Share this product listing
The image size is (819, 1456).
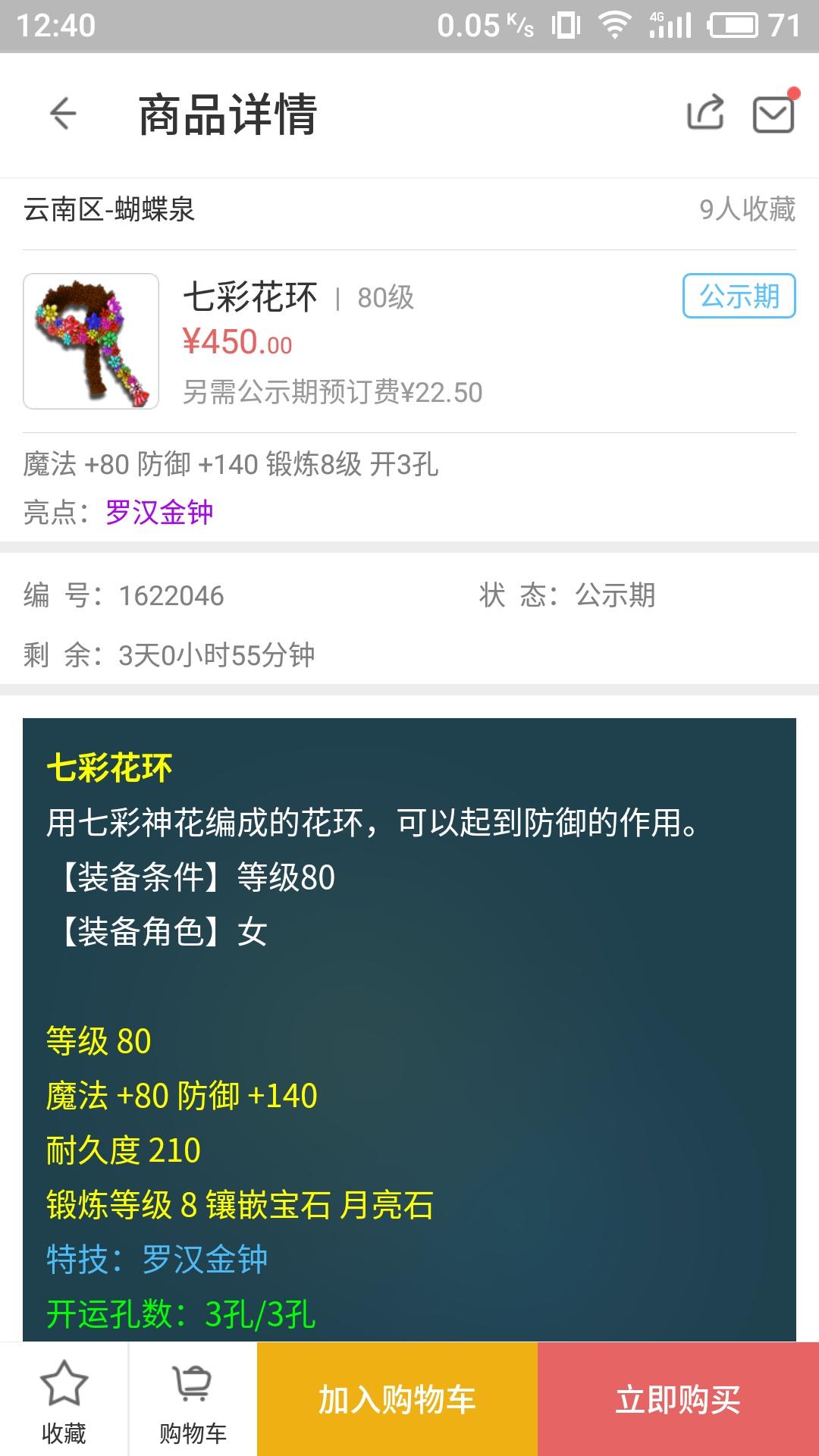point(705,114)
